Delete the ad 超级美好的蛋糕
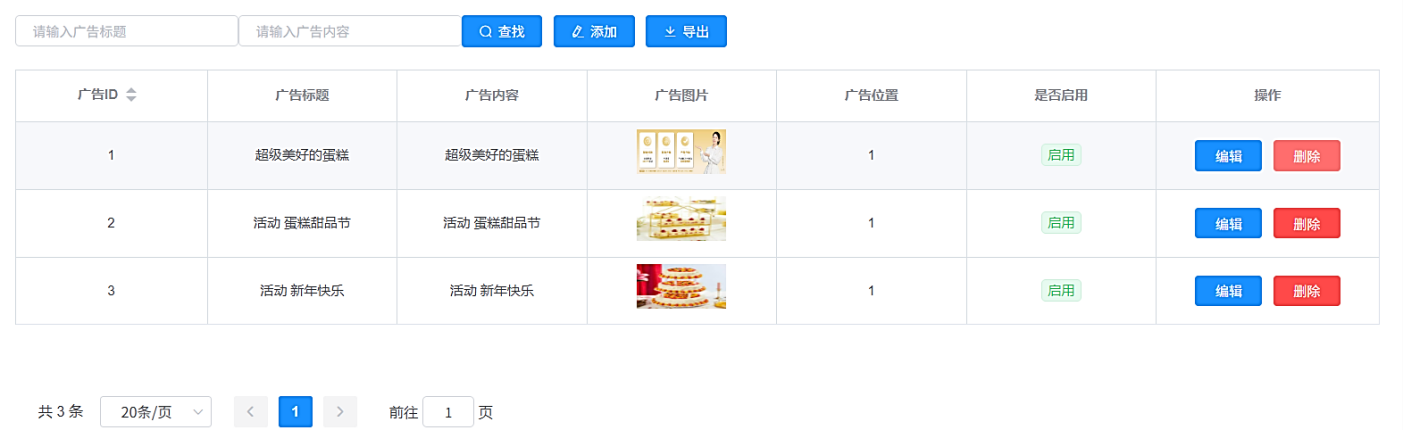This screenshot has height=430, width=1403. point(1306,156)
